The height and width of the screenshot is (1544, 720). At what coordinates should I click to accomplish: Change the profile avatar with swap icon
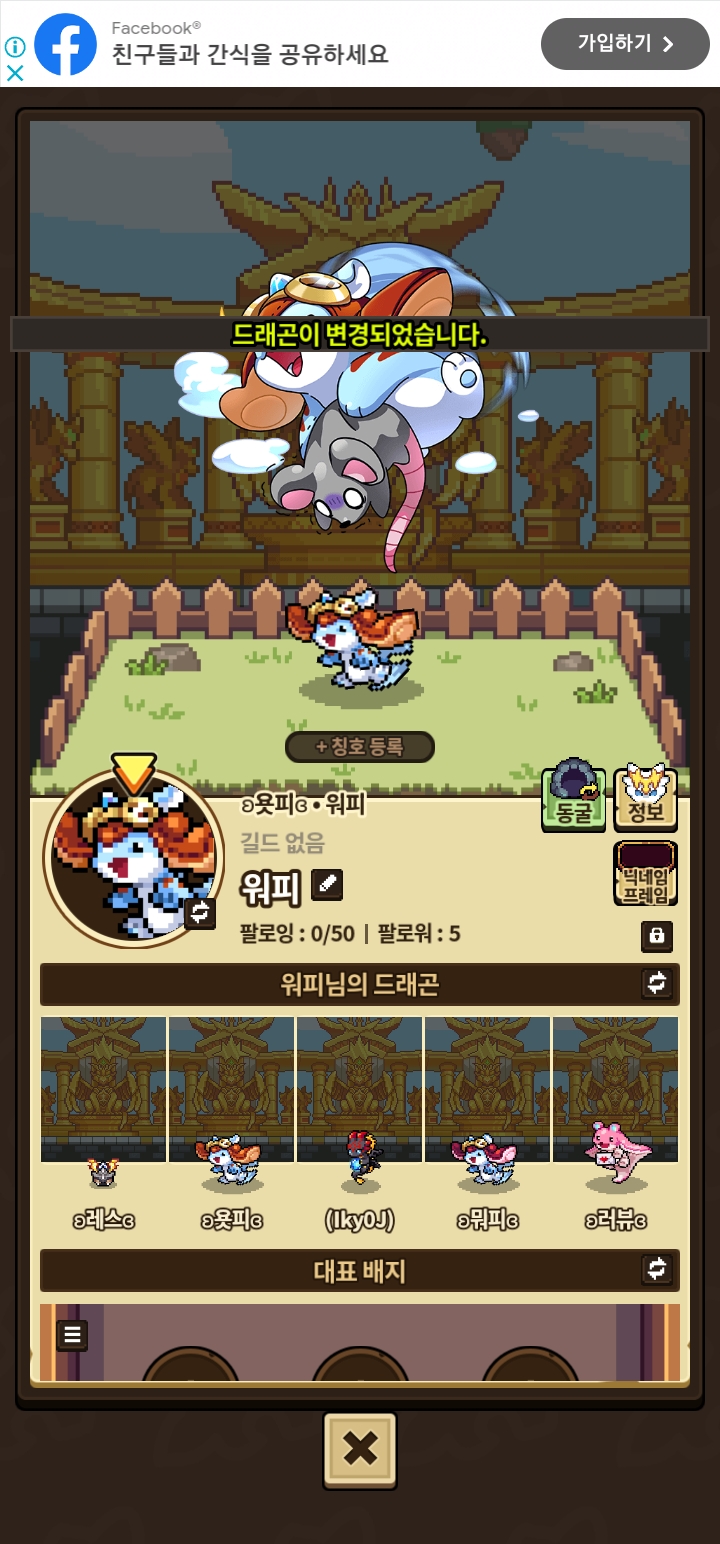pos(200,913)
